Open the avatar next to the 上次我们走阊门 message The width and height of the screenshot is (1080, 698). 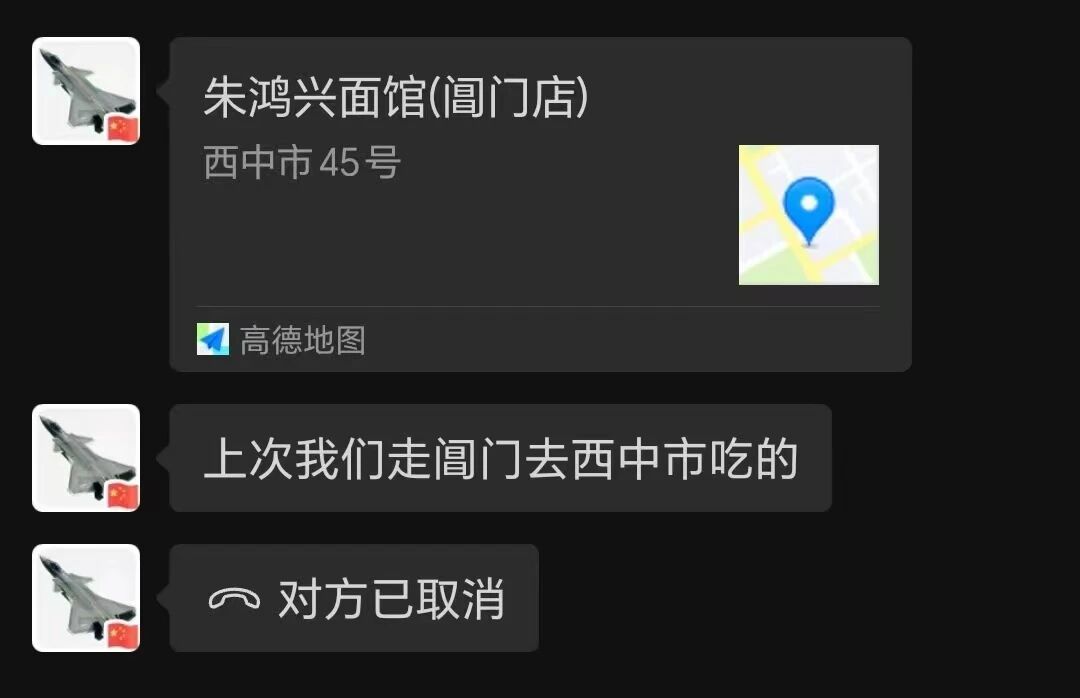click(86, 458)
